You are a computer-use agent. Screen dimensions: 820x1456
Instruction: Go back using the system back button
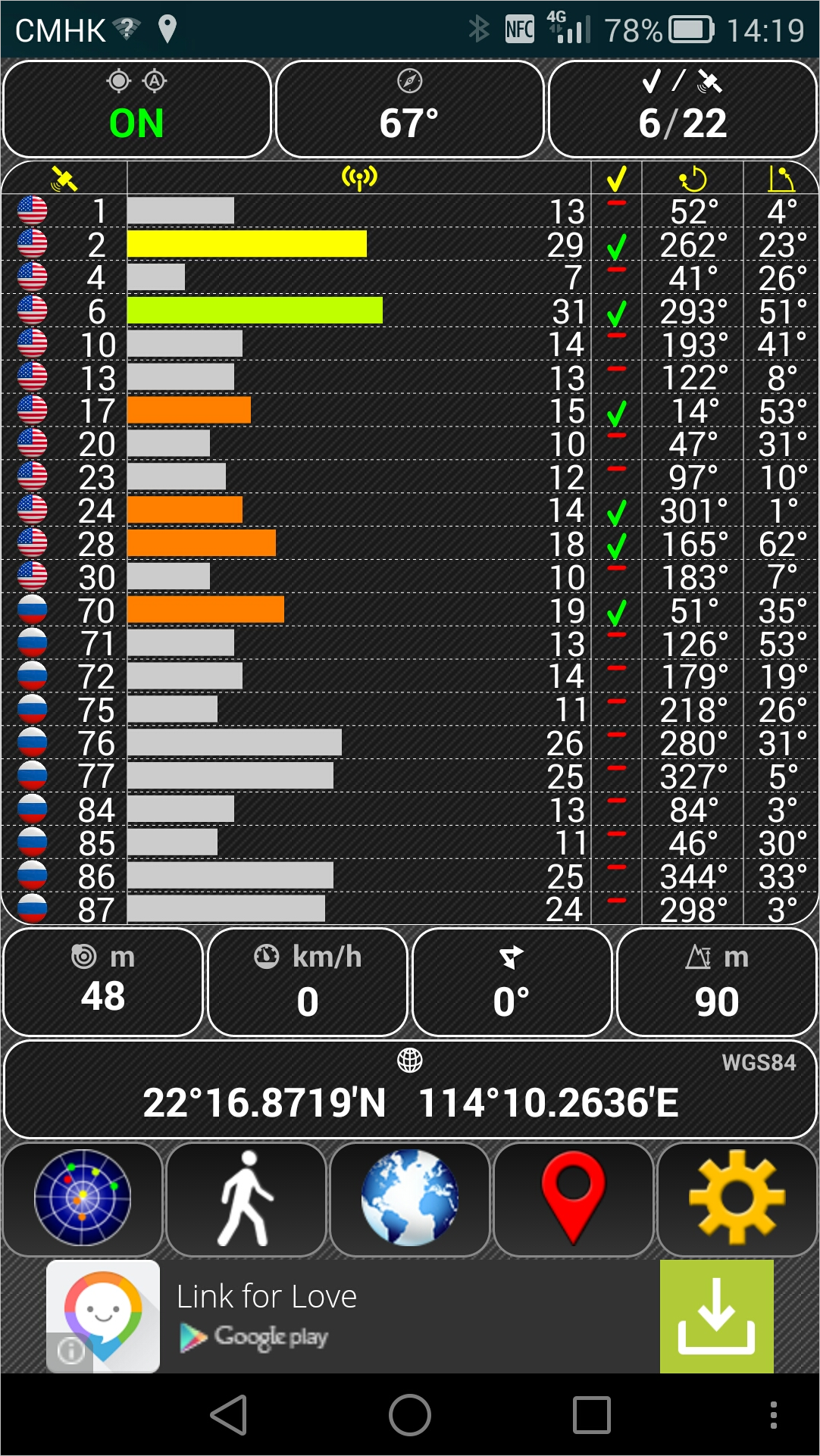click(228, 1415)
